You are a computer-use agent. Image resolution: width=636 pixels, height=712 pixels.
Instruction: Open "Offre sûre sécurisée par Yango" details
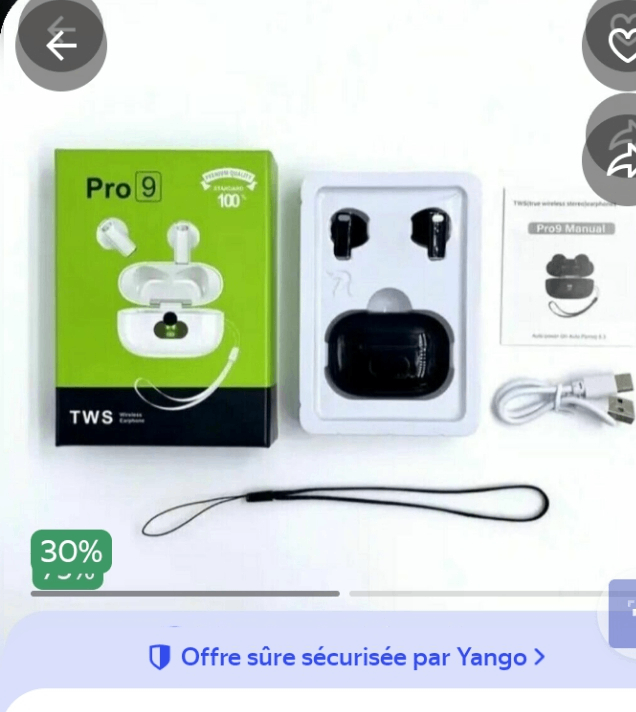coord(347,657)
